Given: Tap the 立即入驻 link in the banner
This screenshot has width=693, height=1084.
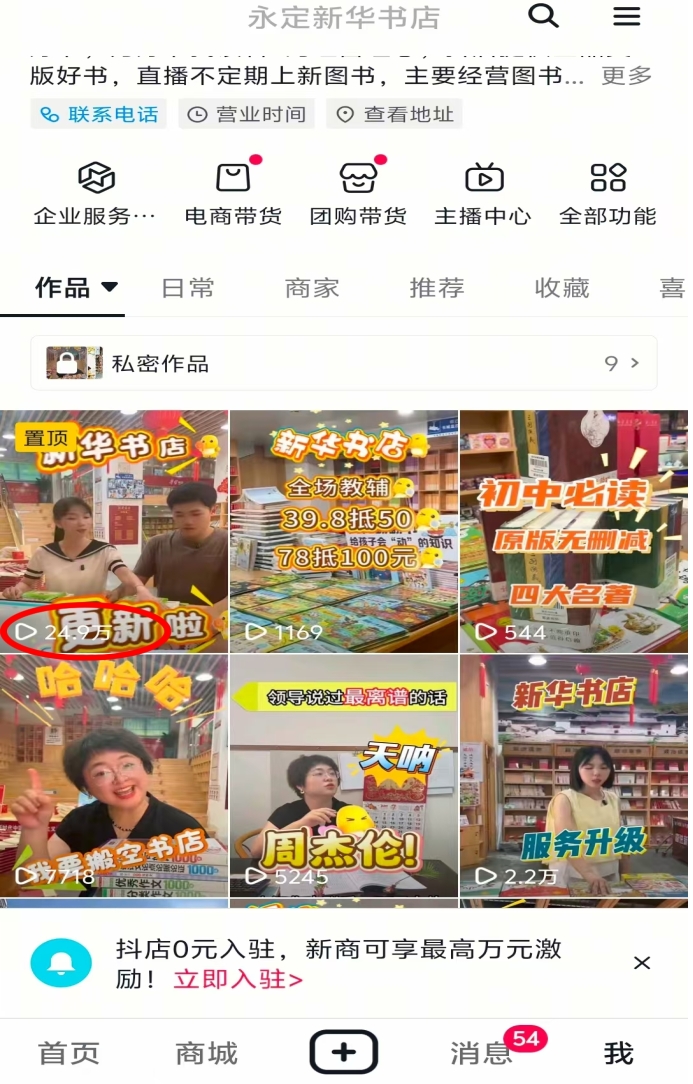Looking at the screenshot, I should coord(238,979).
